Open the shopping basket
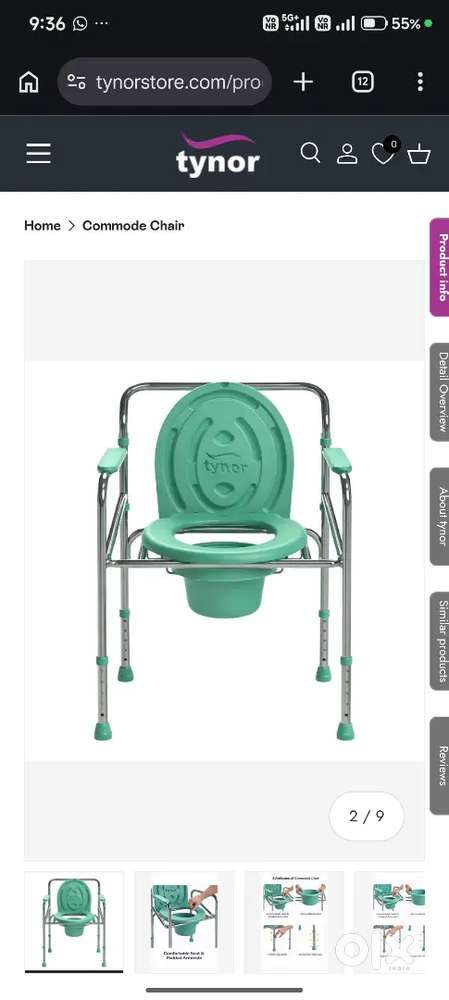 pyautogui.click(x=419, y=154)
